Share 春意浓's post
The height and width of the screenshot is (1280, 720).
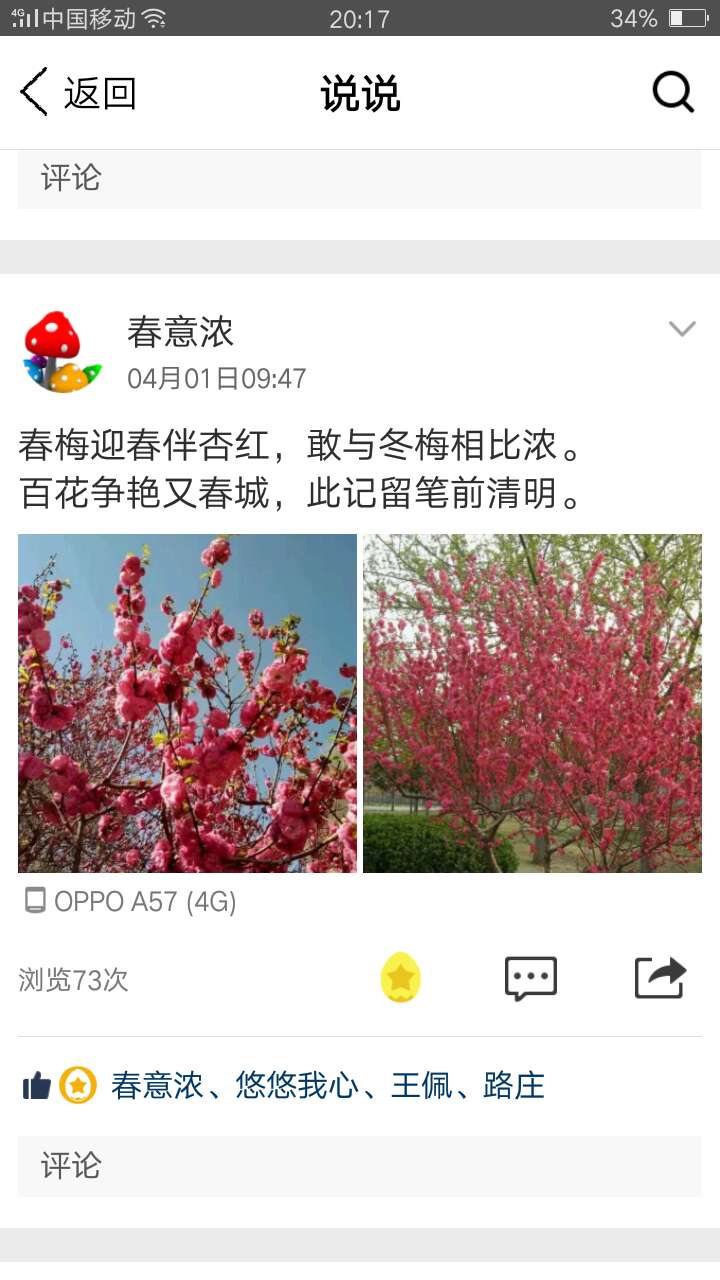(x=661, y=978)
